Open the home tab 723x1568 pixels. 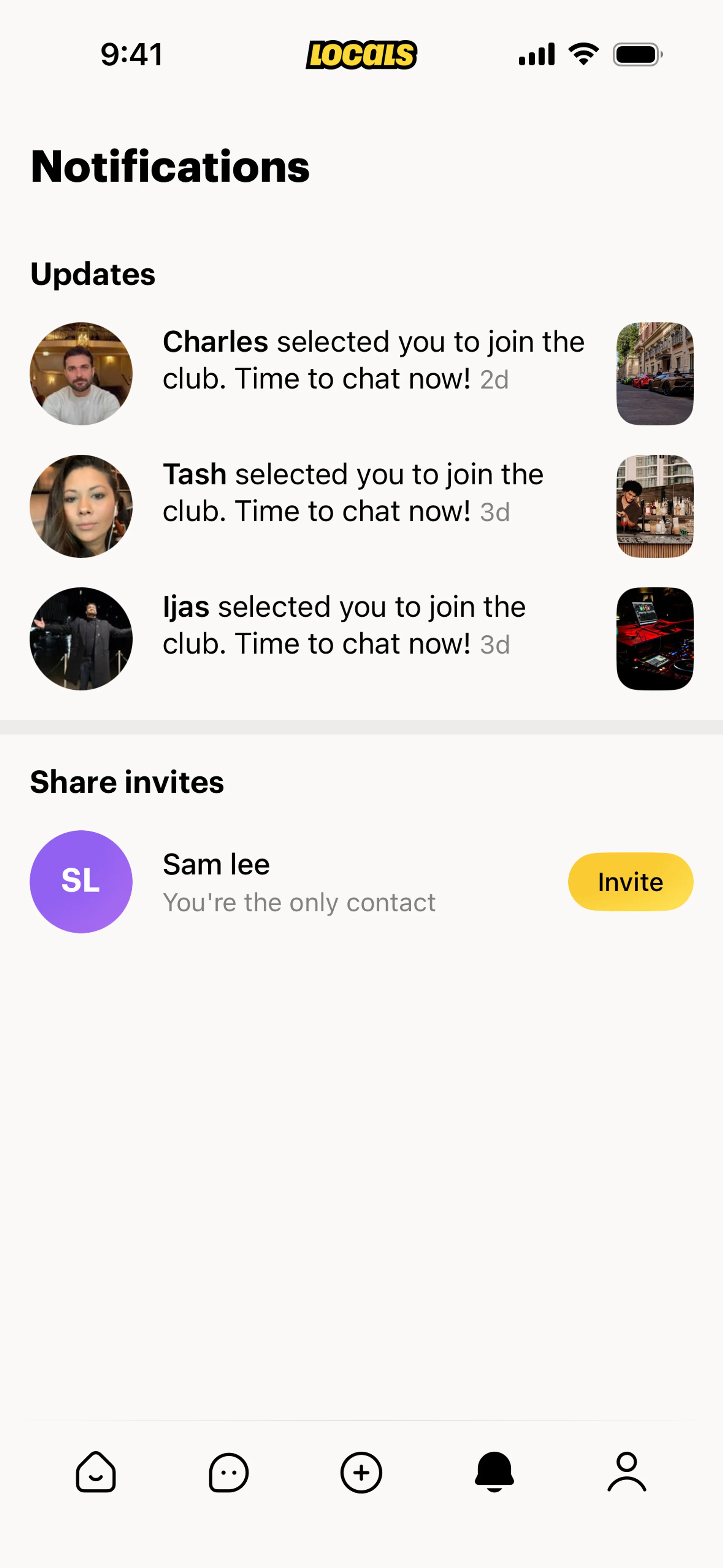(x=96, y=1472)
